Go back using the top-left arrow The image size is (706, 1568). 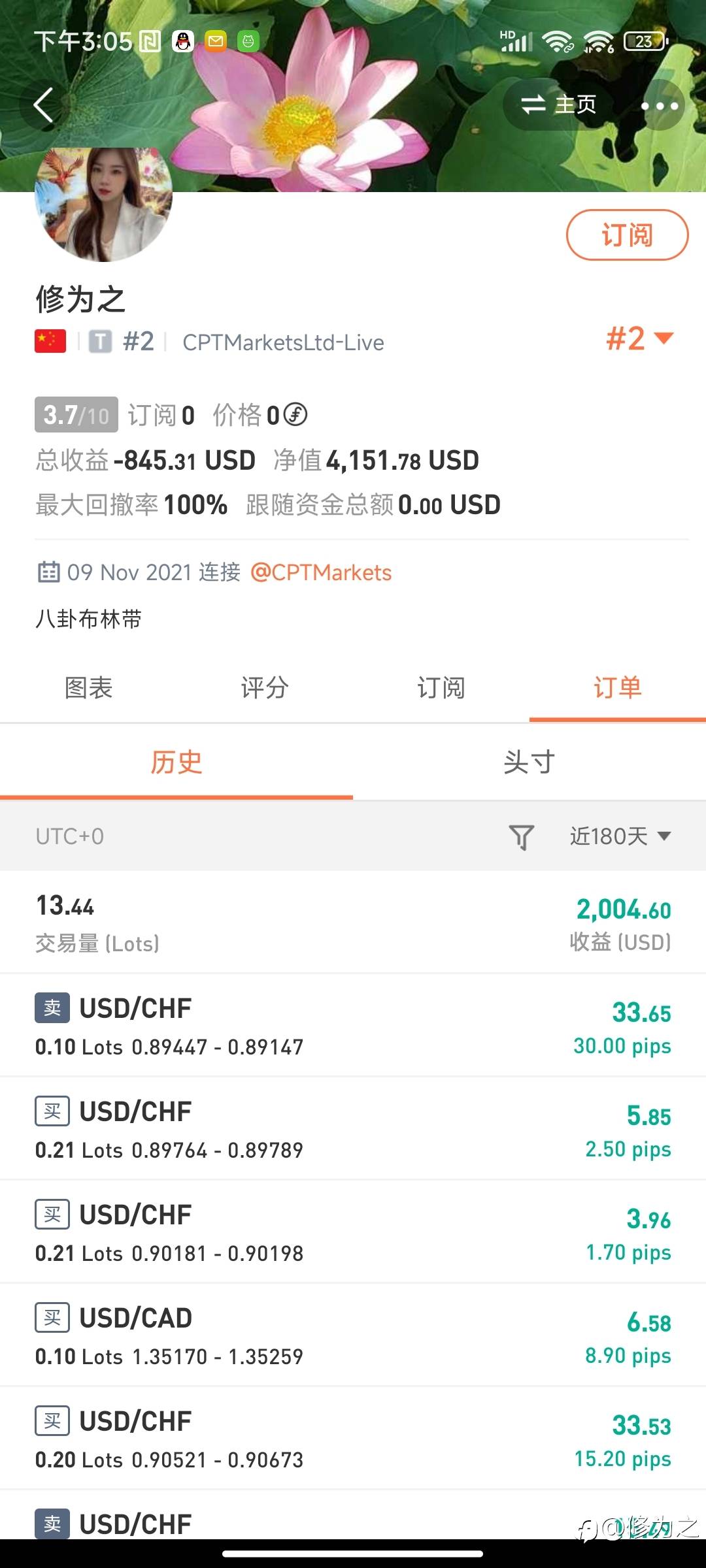[44, 105]
